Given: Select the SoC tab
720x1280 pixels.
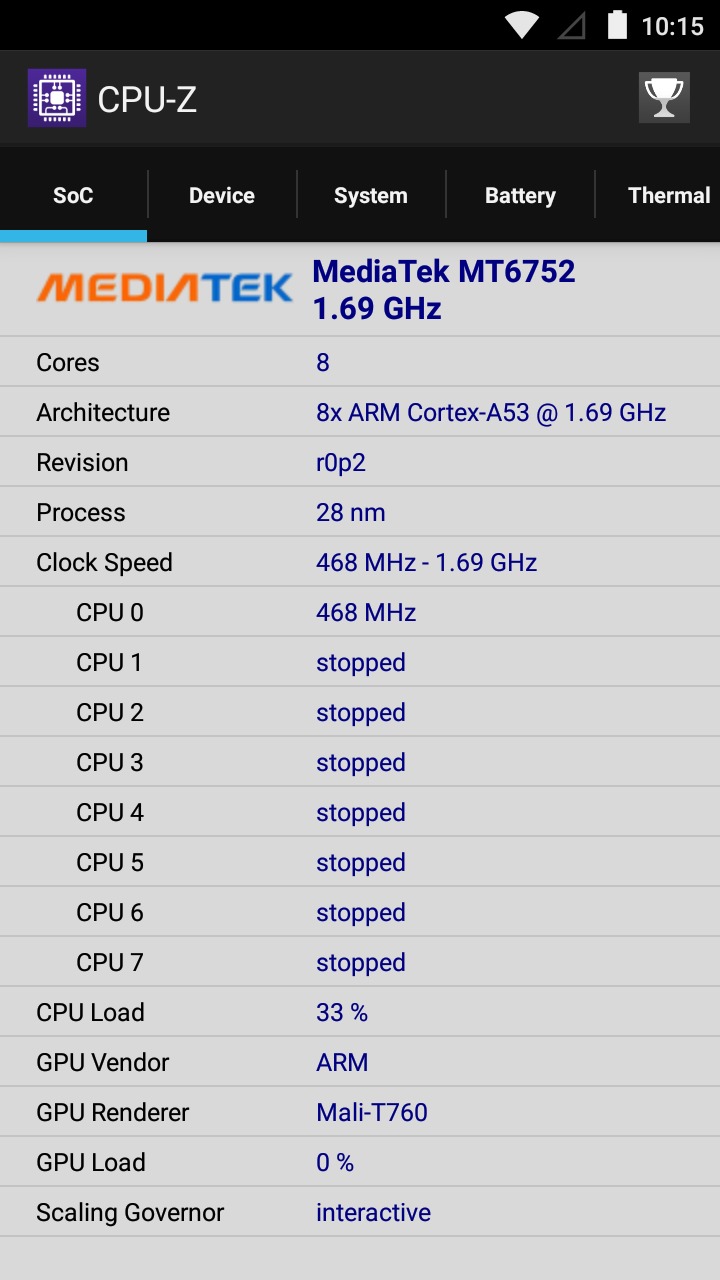Looking at the screenshot, I should (x=73, y=195).
